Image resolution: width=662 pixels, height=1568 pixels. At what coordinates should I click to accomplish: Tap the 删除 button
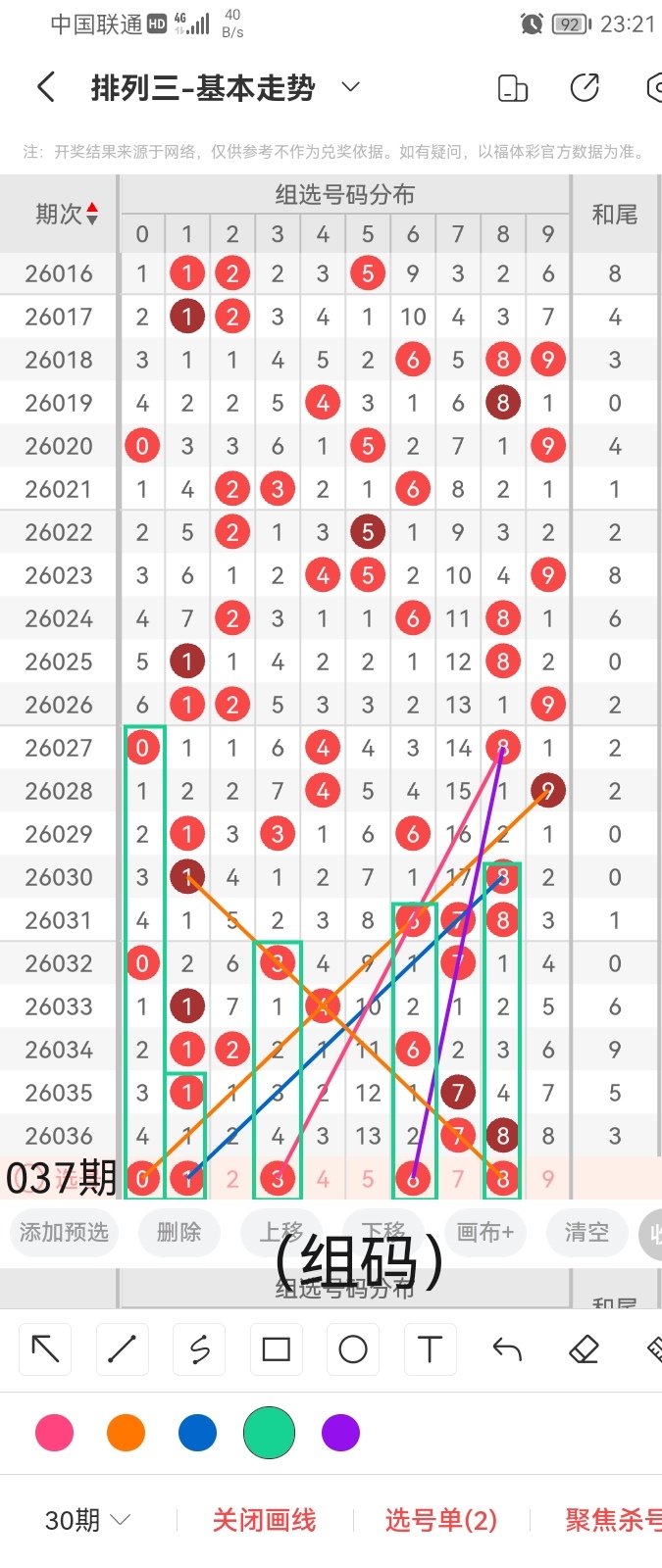tap(178, 1232)
